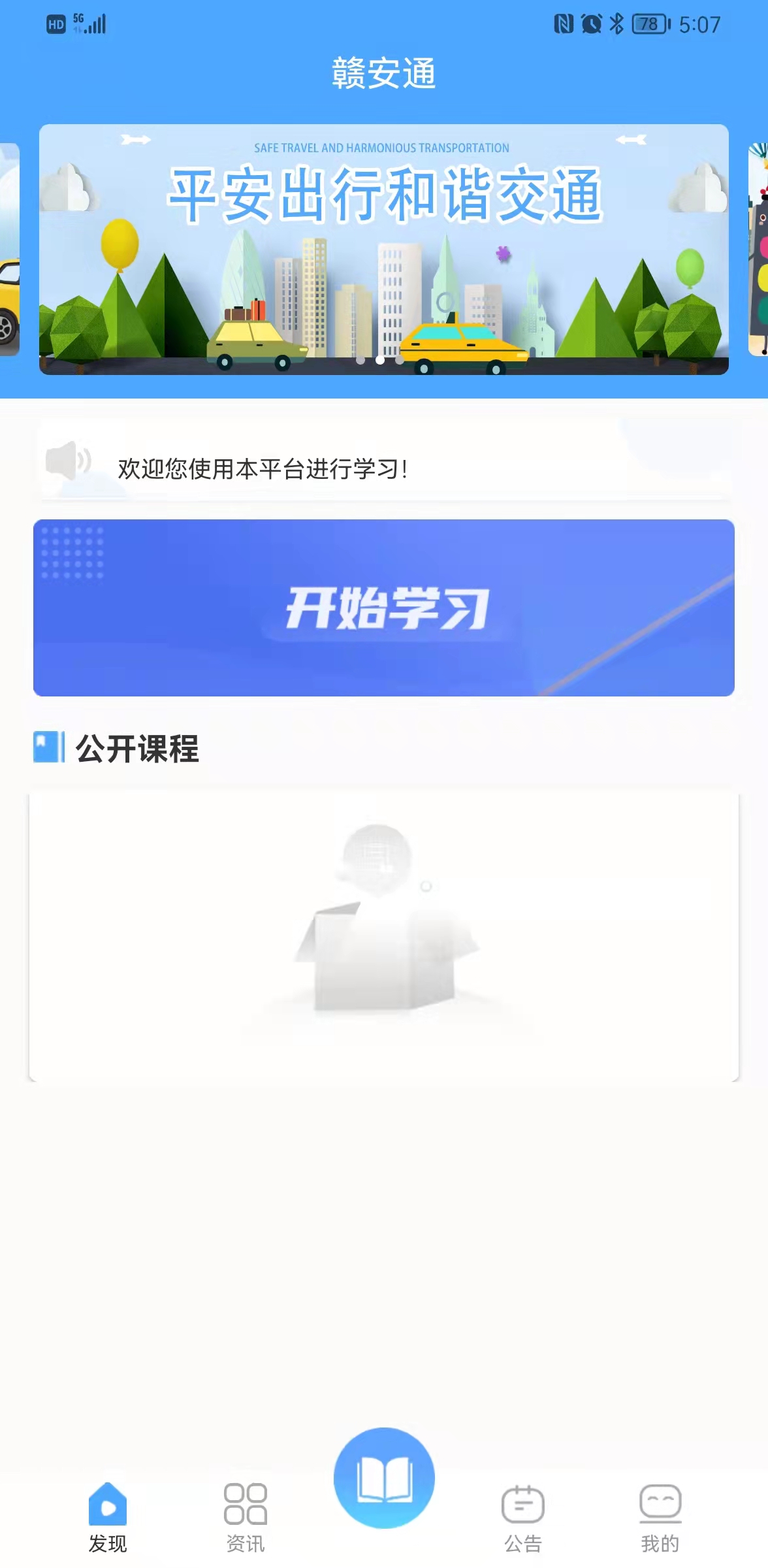The width and height of the screenshot is (768, 1568).
Task: Open the welcome announcement notice bar
Action: (x=384, y=468)
